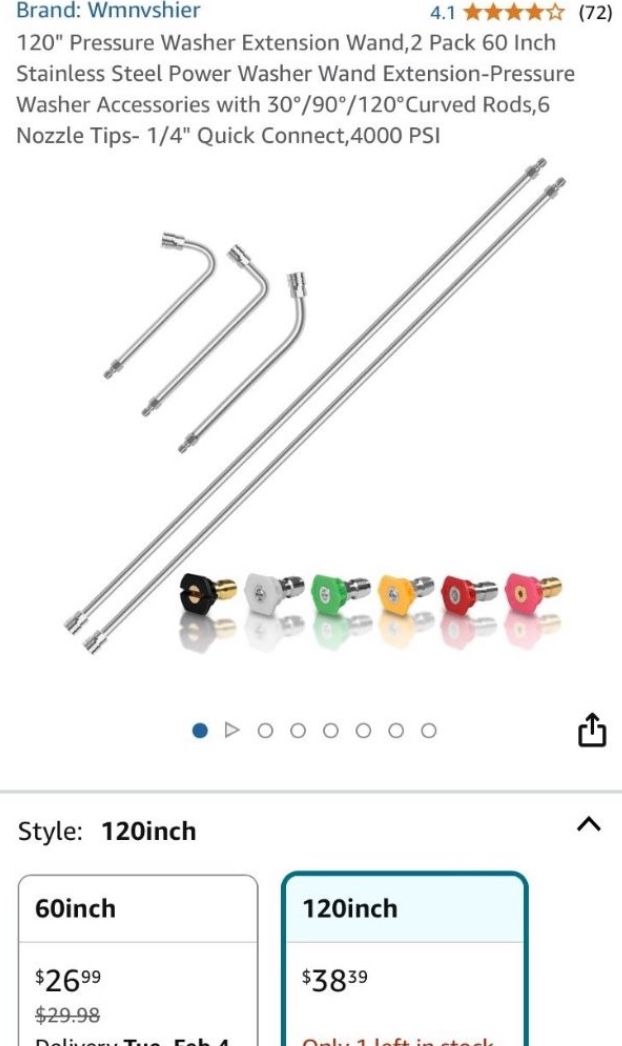Open the Wmnvshier brand link
622x1046 pixels.
108,11
